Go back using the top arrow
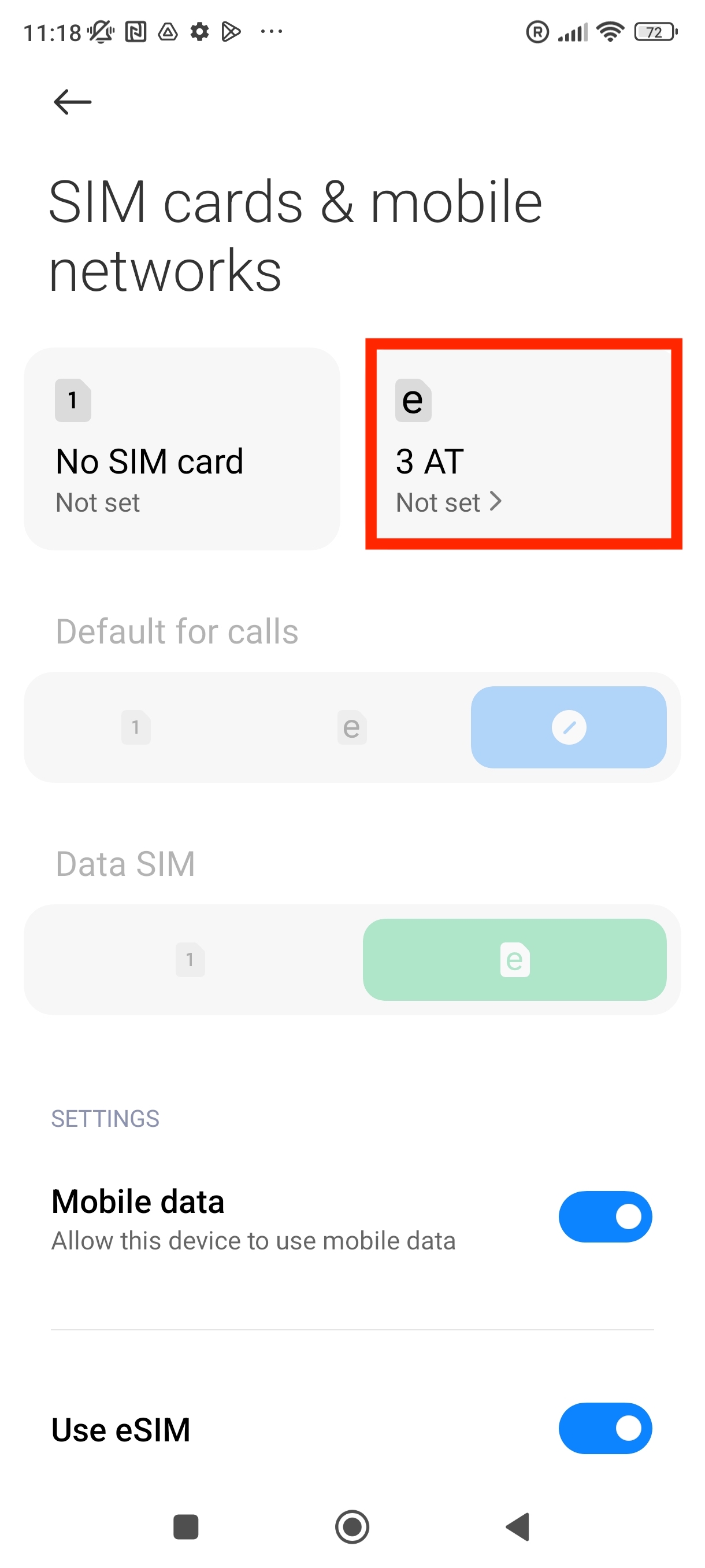The image size is (705, 1568). click(x=72, y=102)
